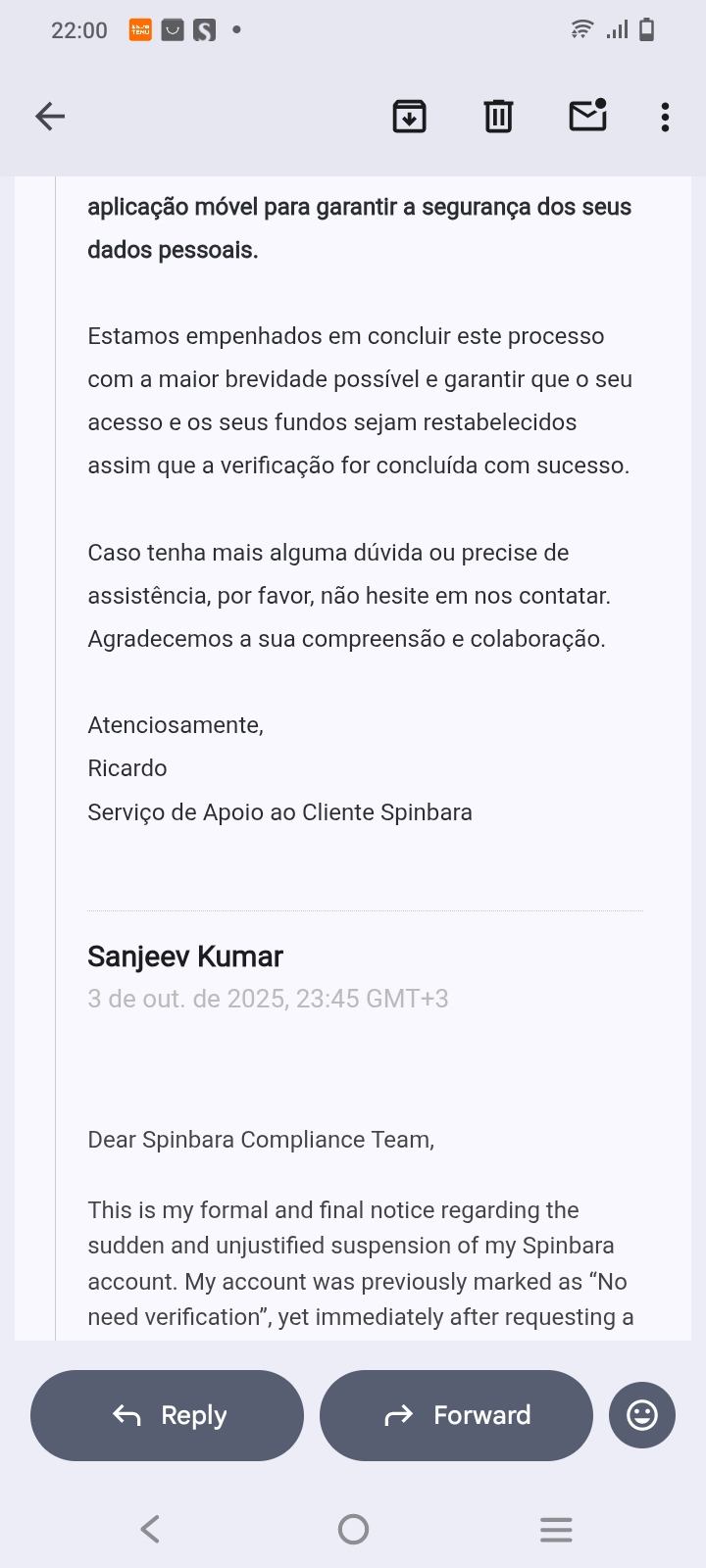This screenshot has height=1568, width=706.
Task: Go back to the inbox
Action: tap(50, 117)
